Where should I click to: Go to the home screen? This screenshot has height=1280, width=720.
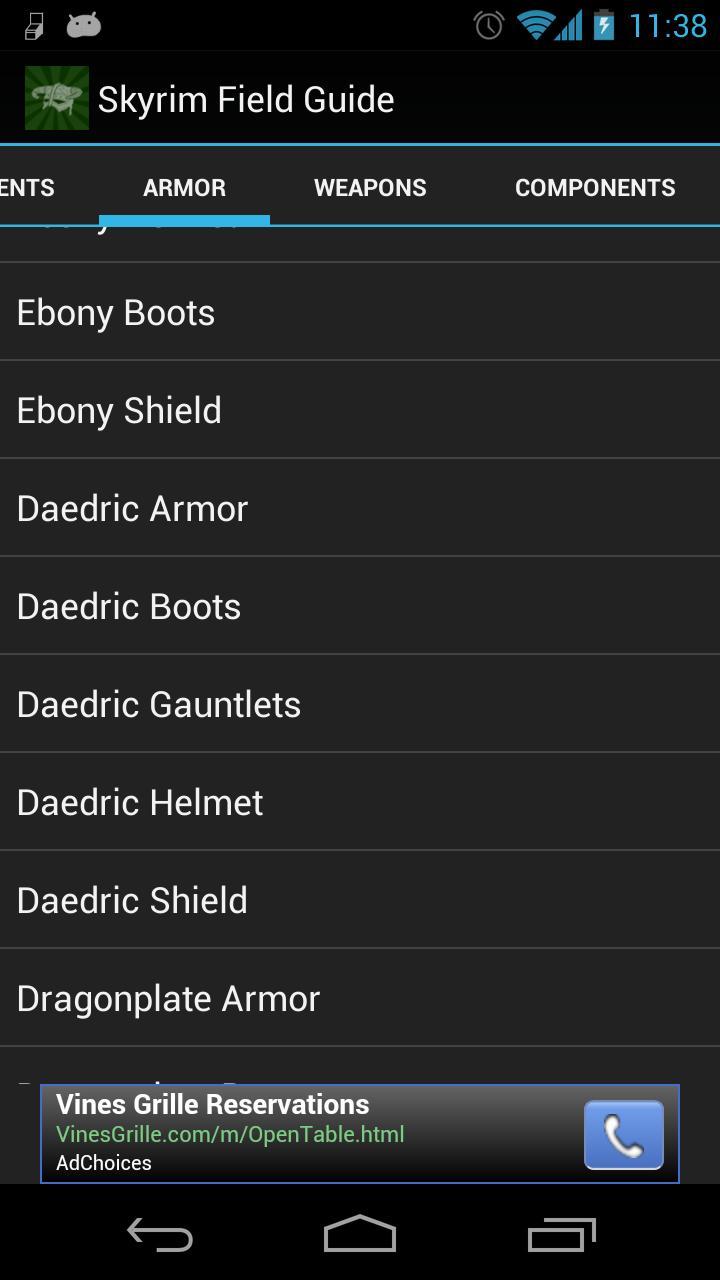pyautogui.click(x=360, y=1236)
